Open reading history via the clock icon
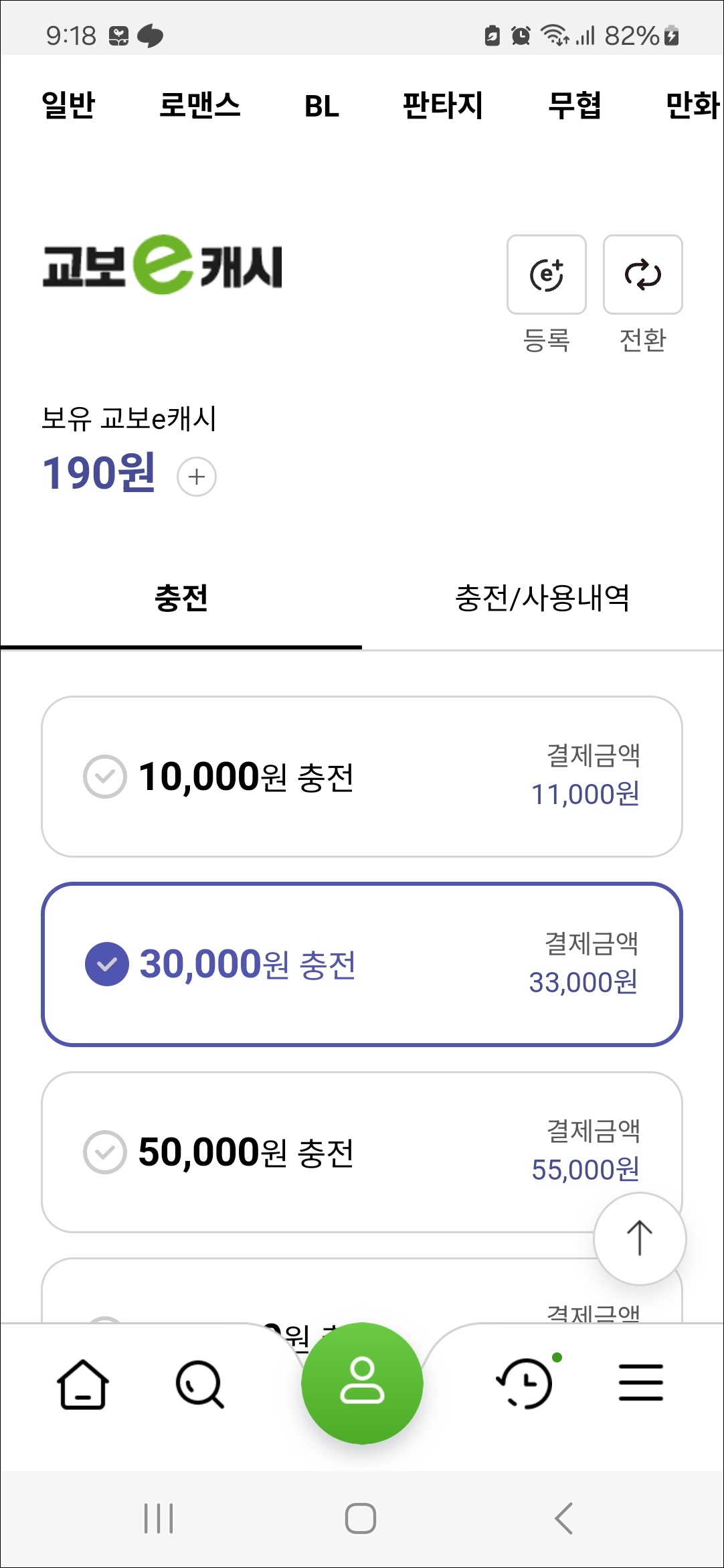 [x=525, y=1383]
